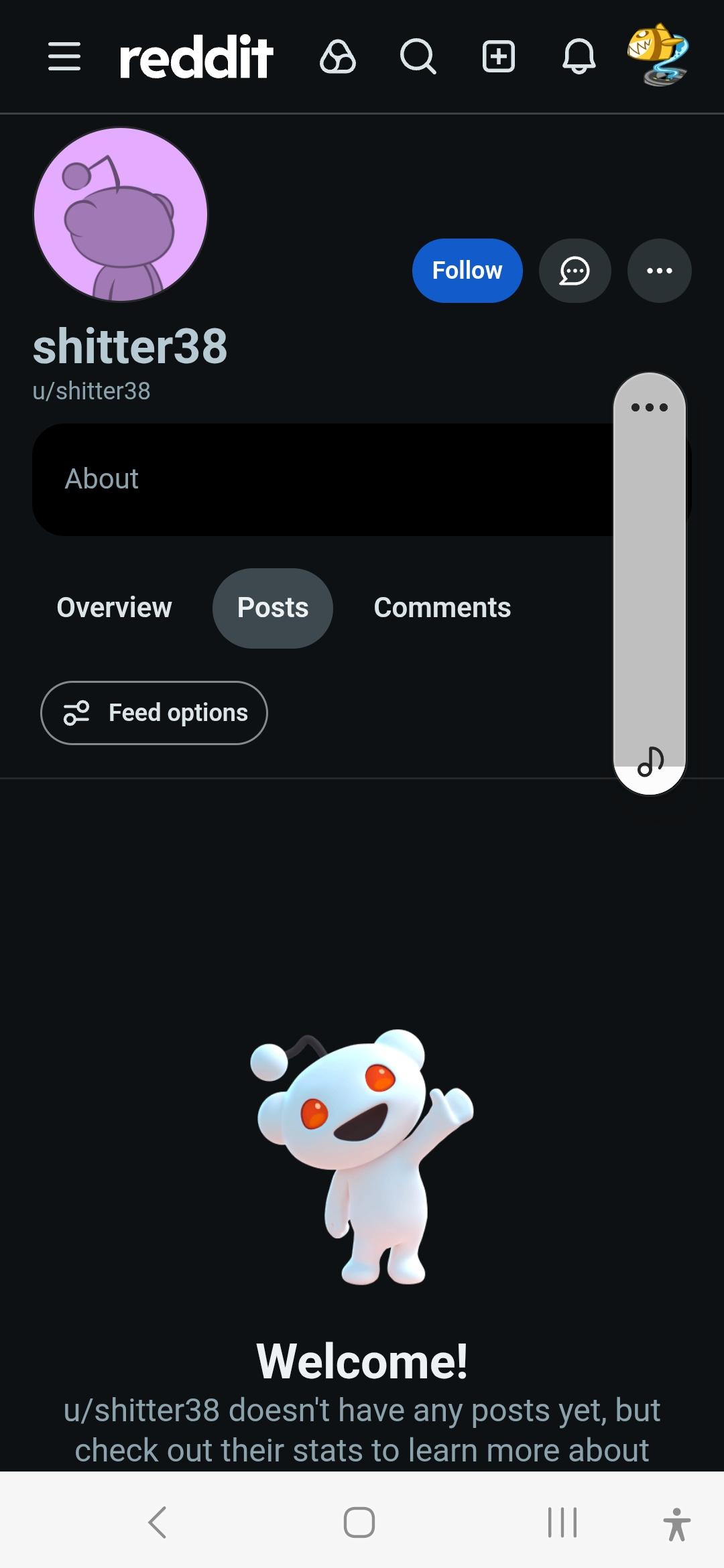Switch to the Comments tab
The height and width of the screenshot is (1568, 724).
(x=442, y=608)
